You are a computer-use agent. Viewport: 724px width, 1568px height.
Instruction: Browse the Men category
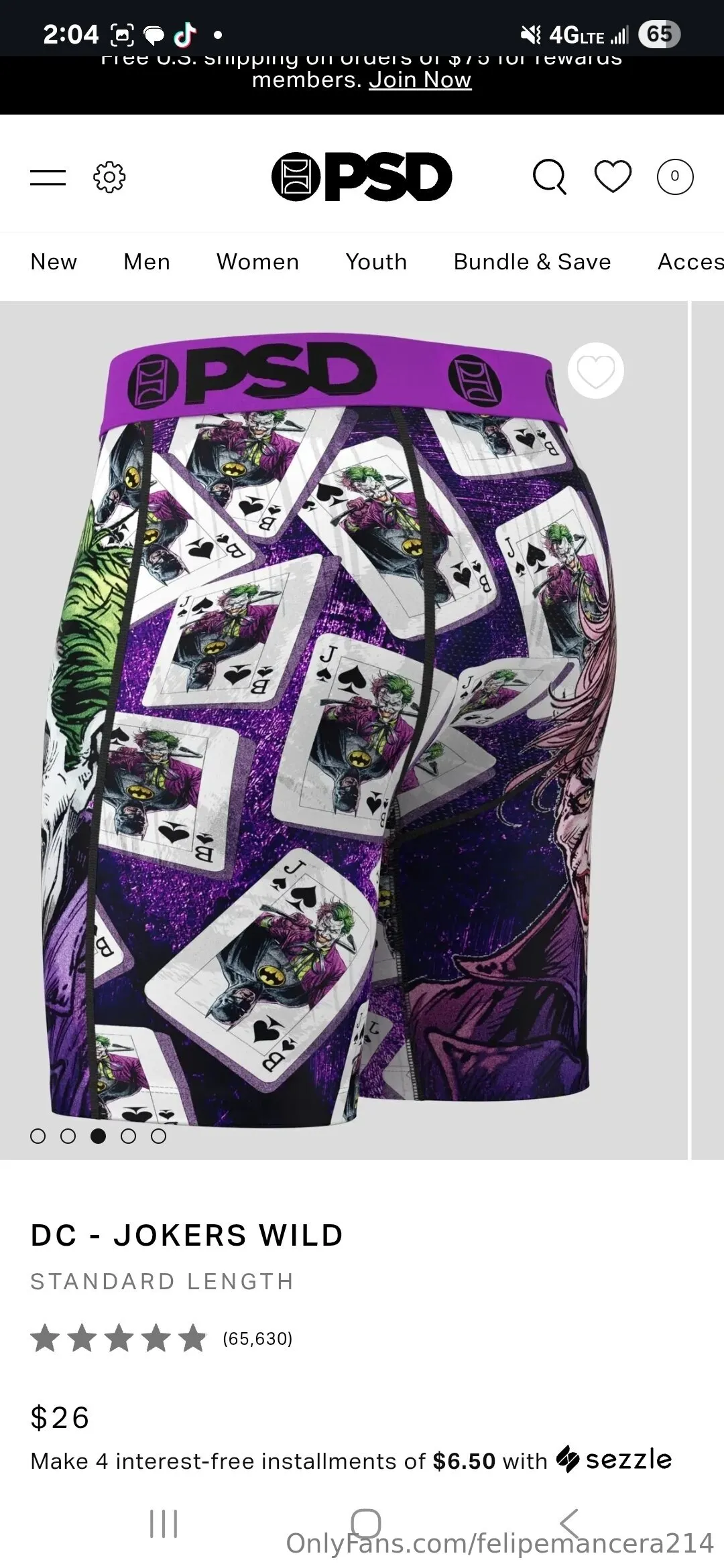[147, 262]
